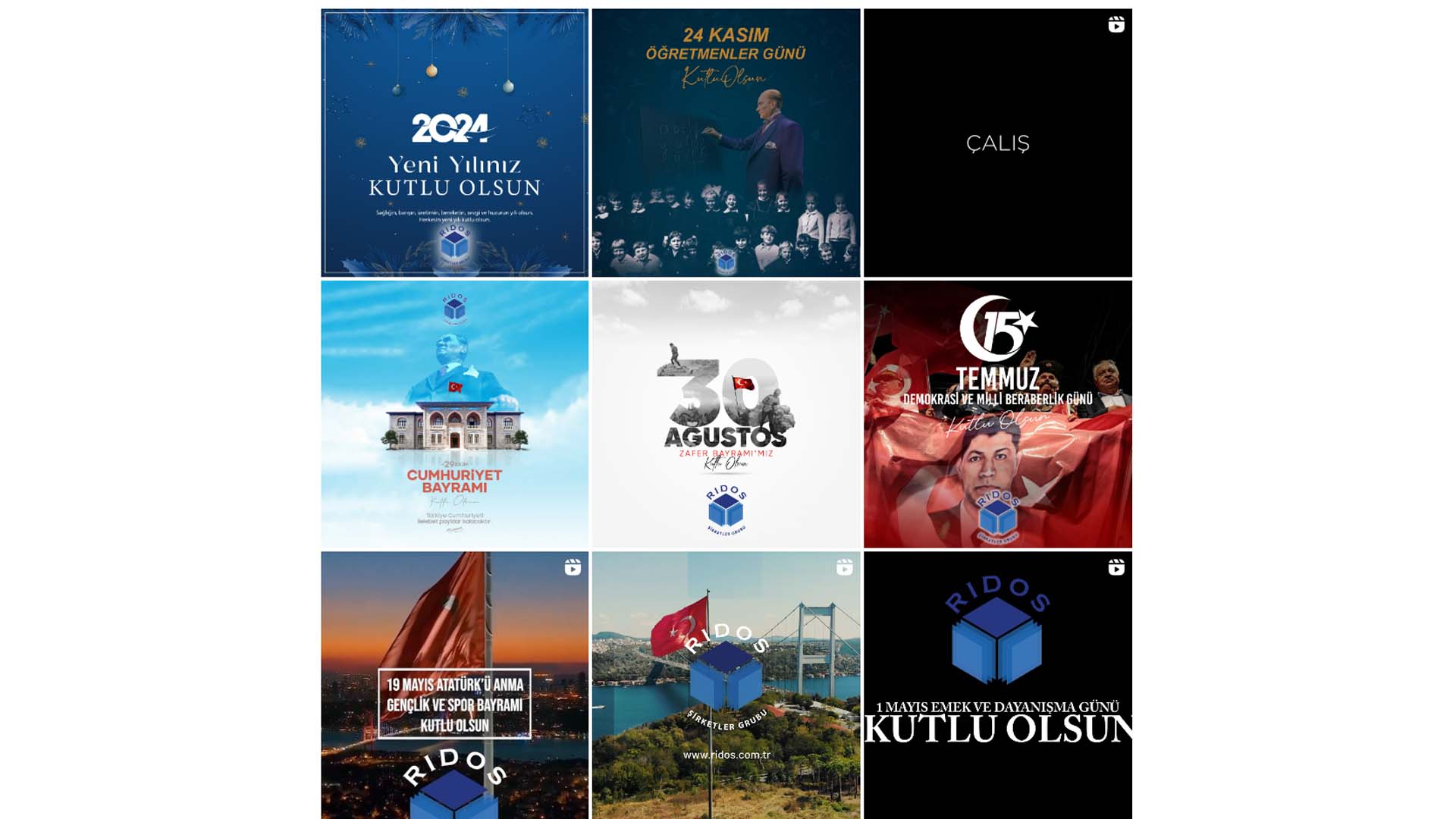
Task: Play the ÇALIŞ reel
Action: click(x=997, y=143)
